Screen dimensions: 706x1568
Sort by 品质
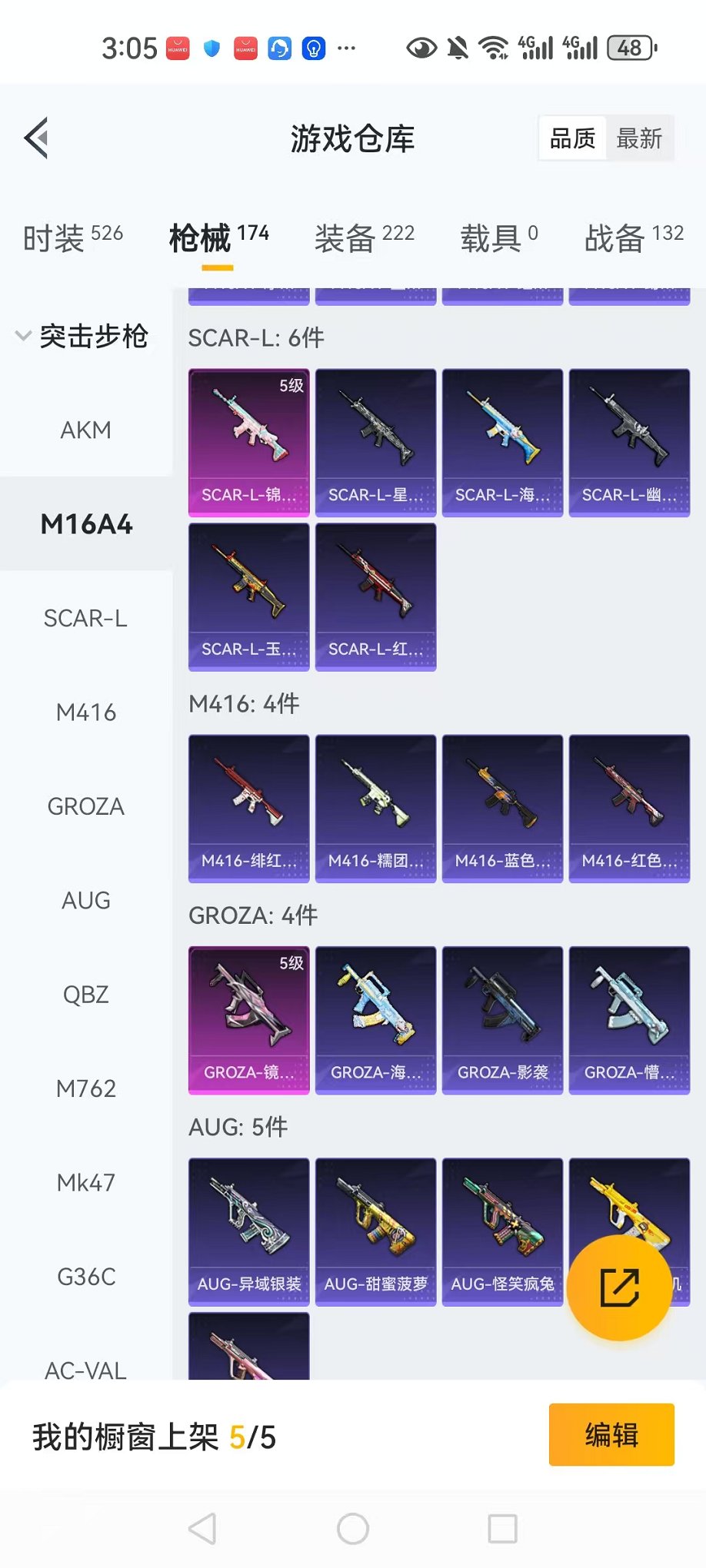click(x=572, y=139)
